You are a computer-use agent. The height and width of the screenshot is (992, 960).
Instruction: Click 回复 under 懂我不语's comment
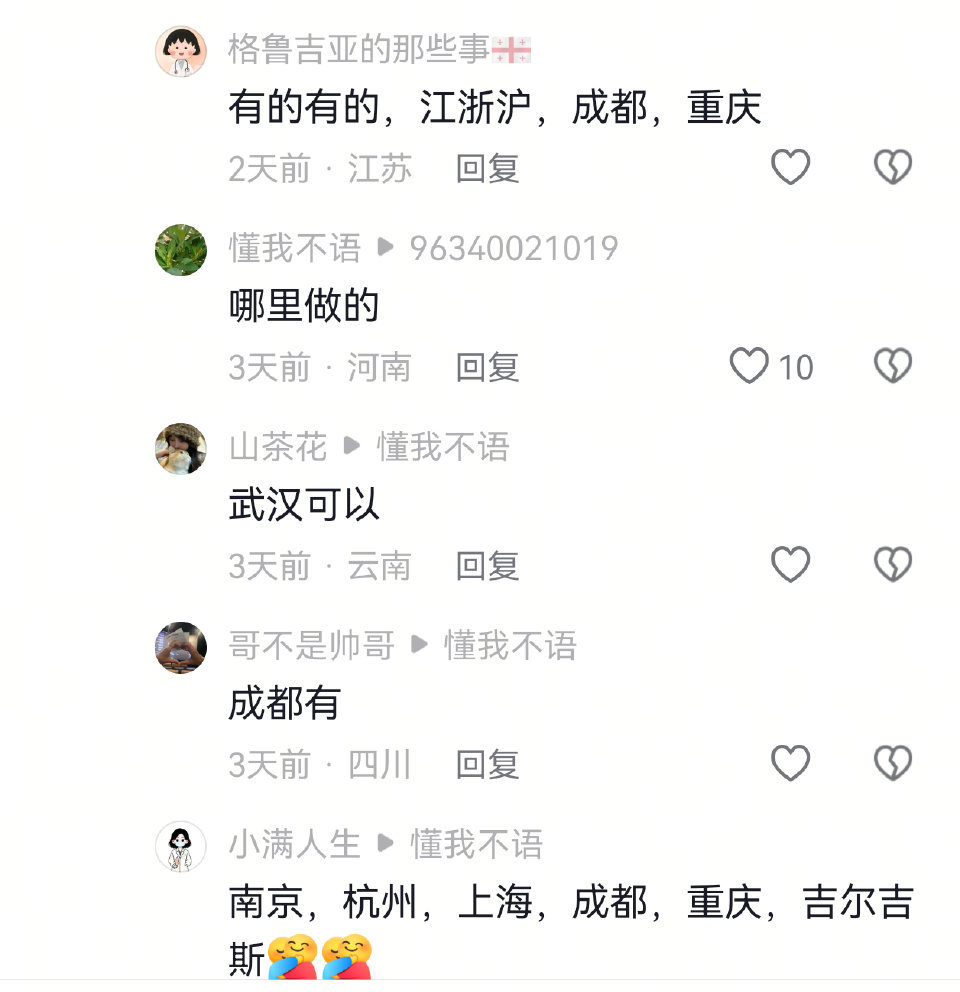coord(487,368)
